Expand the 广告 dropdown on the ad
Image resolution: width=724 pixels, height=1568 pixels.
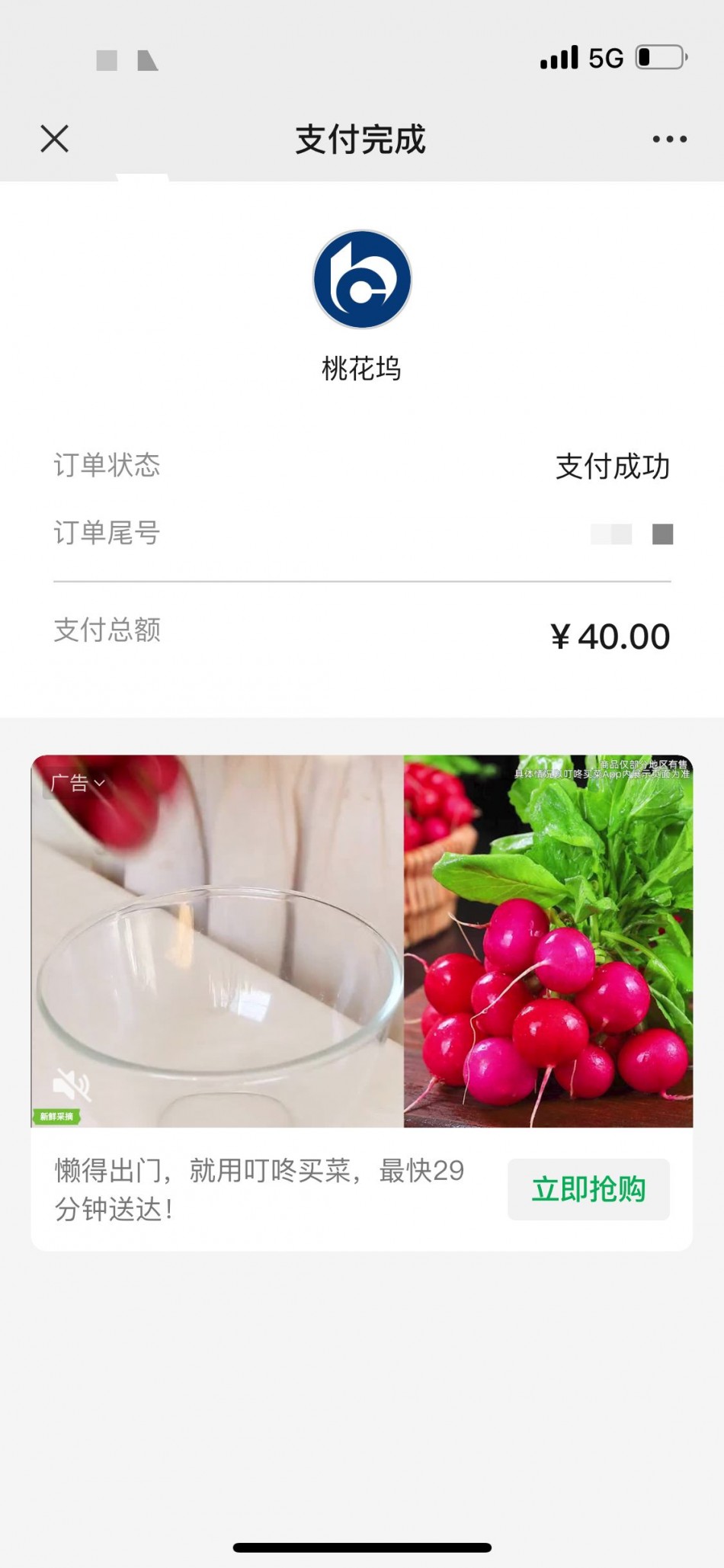(x=77, y=783)
